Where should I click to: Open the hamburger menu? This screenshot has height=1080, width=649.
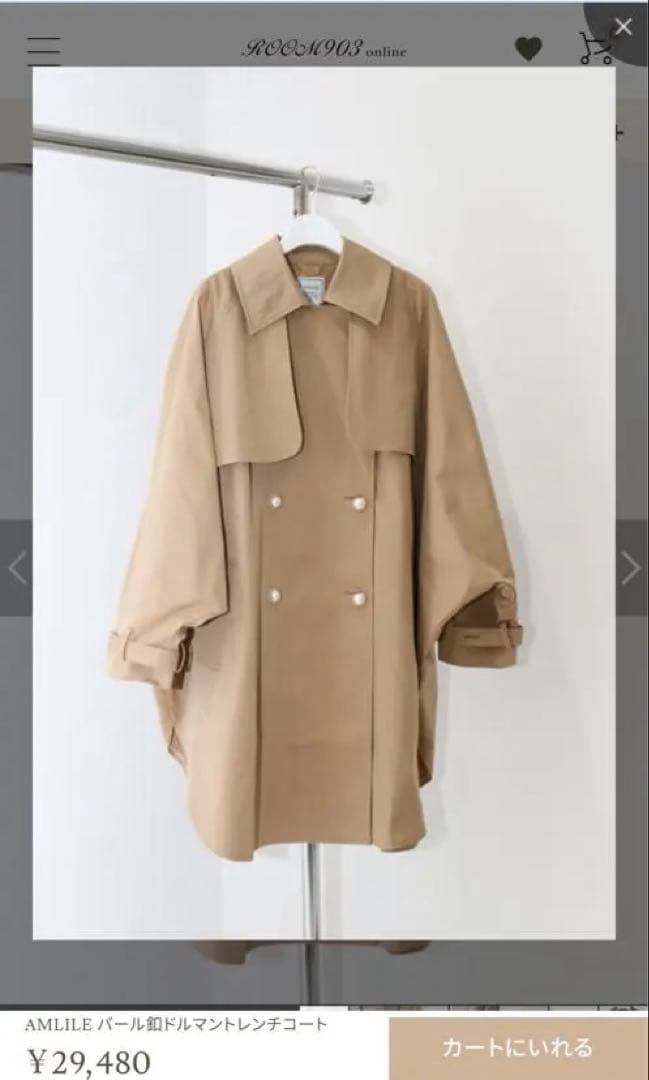[x=43, y=49]
